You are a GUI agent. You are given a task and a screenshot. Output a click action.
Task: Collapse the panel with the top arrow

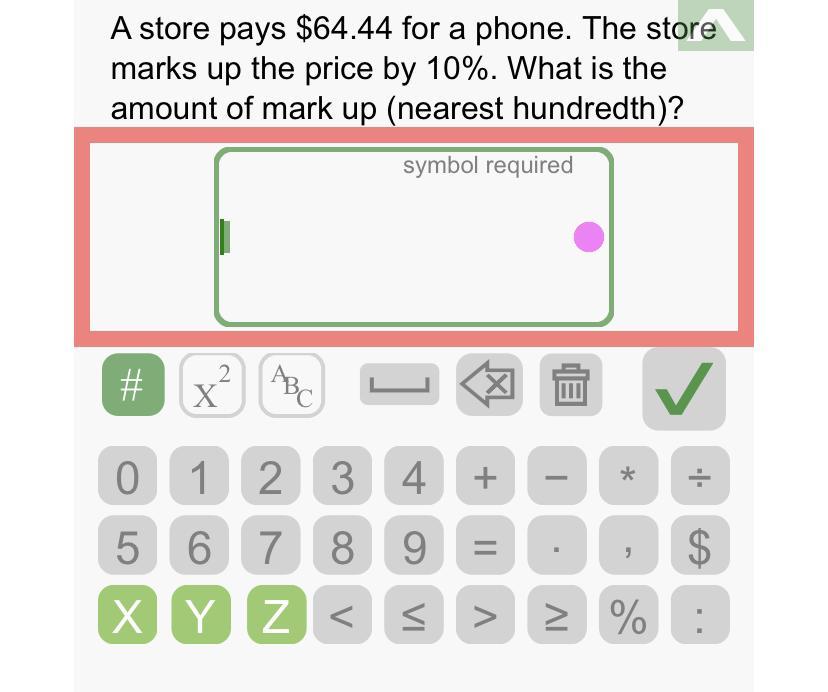(716, 25)
